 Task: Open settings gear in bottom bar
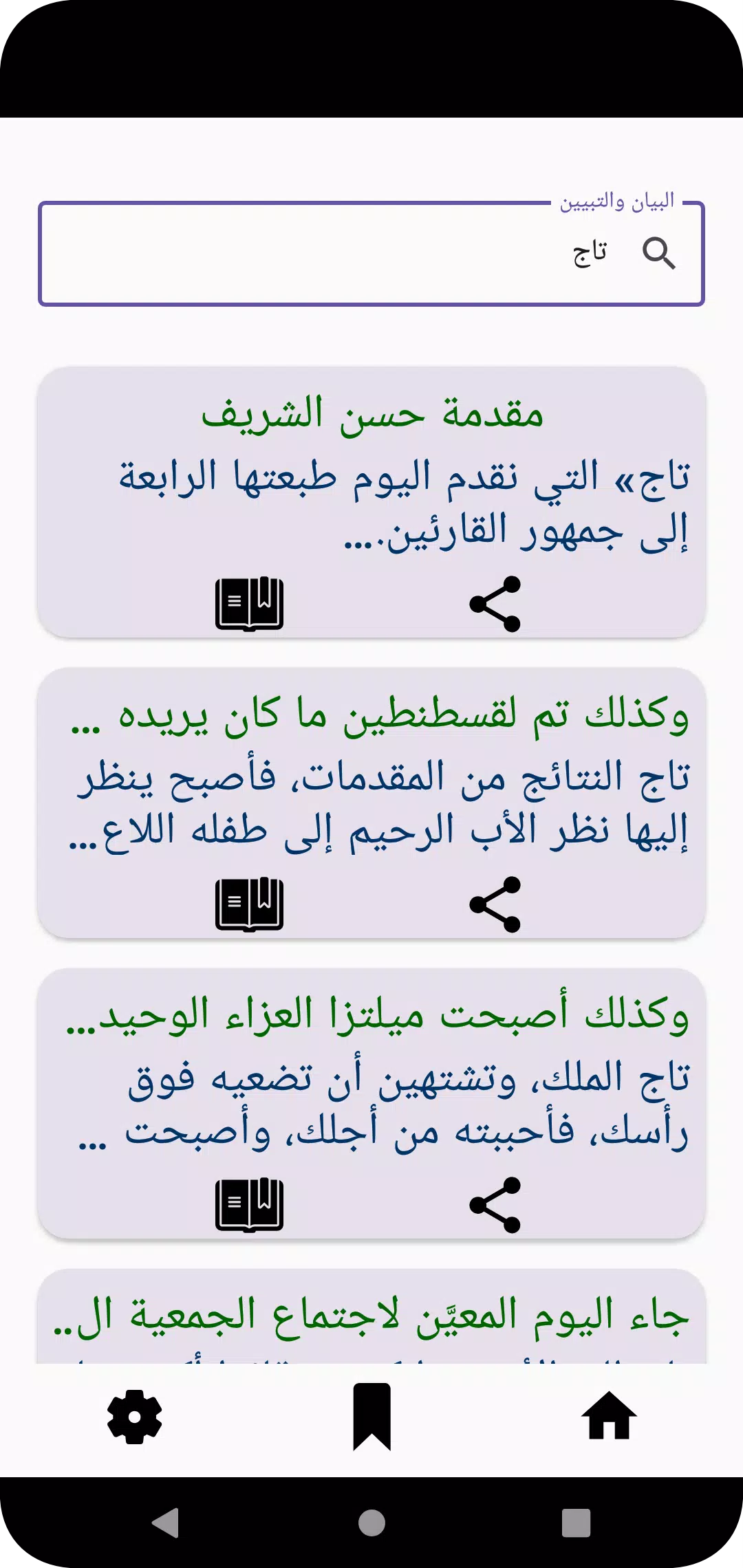pos(134,1417)
